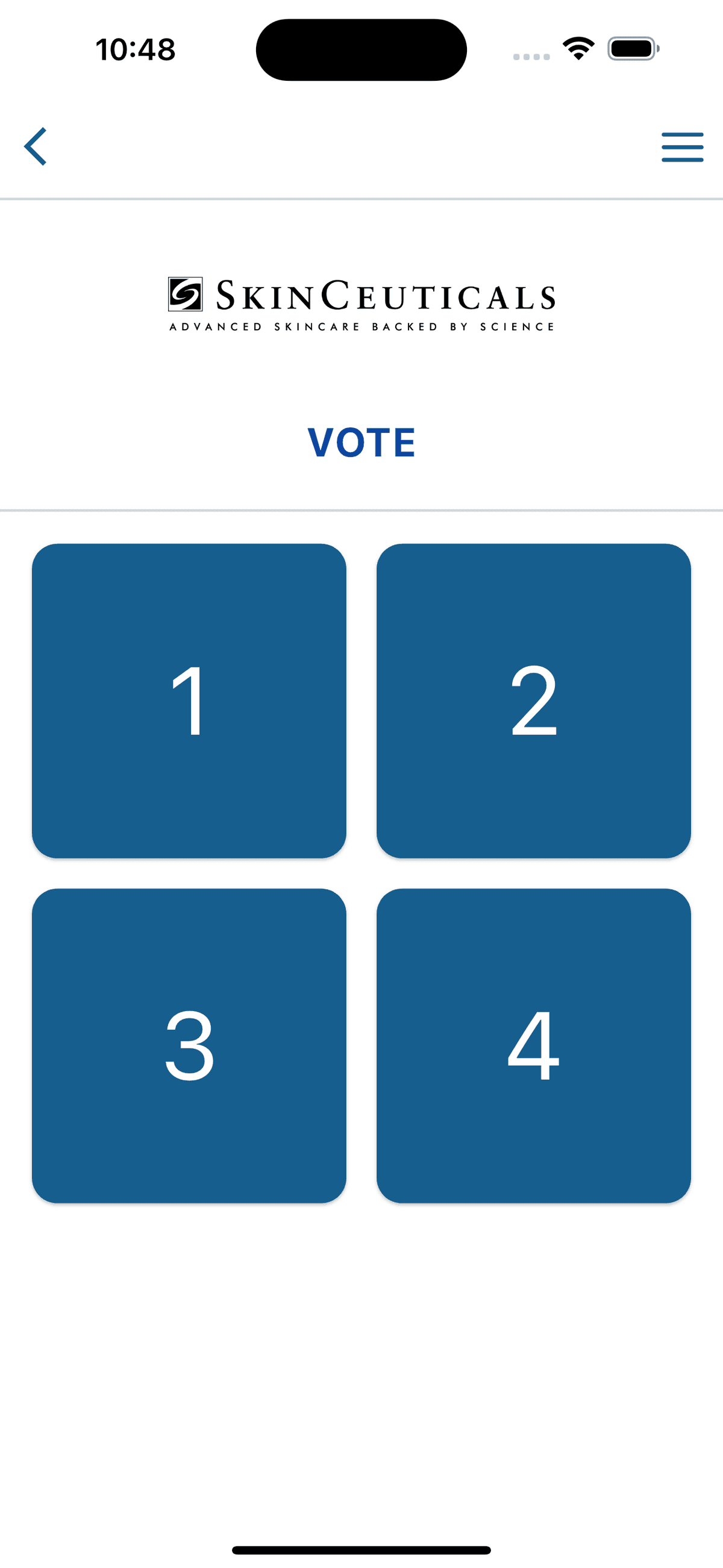This screenshot has height=1568, width=723.
Task: Choose the number 4 vote tile
Action: click(533, 1045)
